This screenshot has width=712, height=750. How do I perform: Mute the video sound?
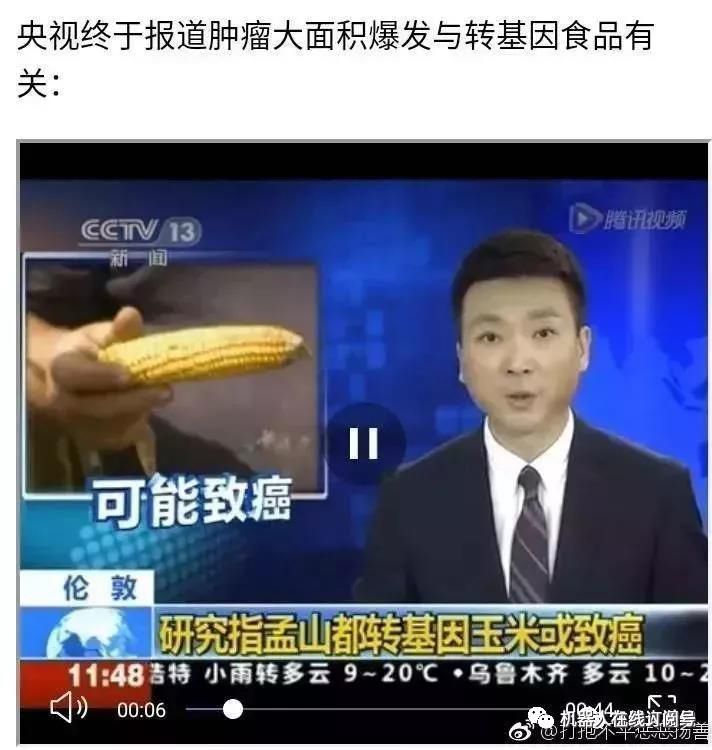(x=68, y=708)
